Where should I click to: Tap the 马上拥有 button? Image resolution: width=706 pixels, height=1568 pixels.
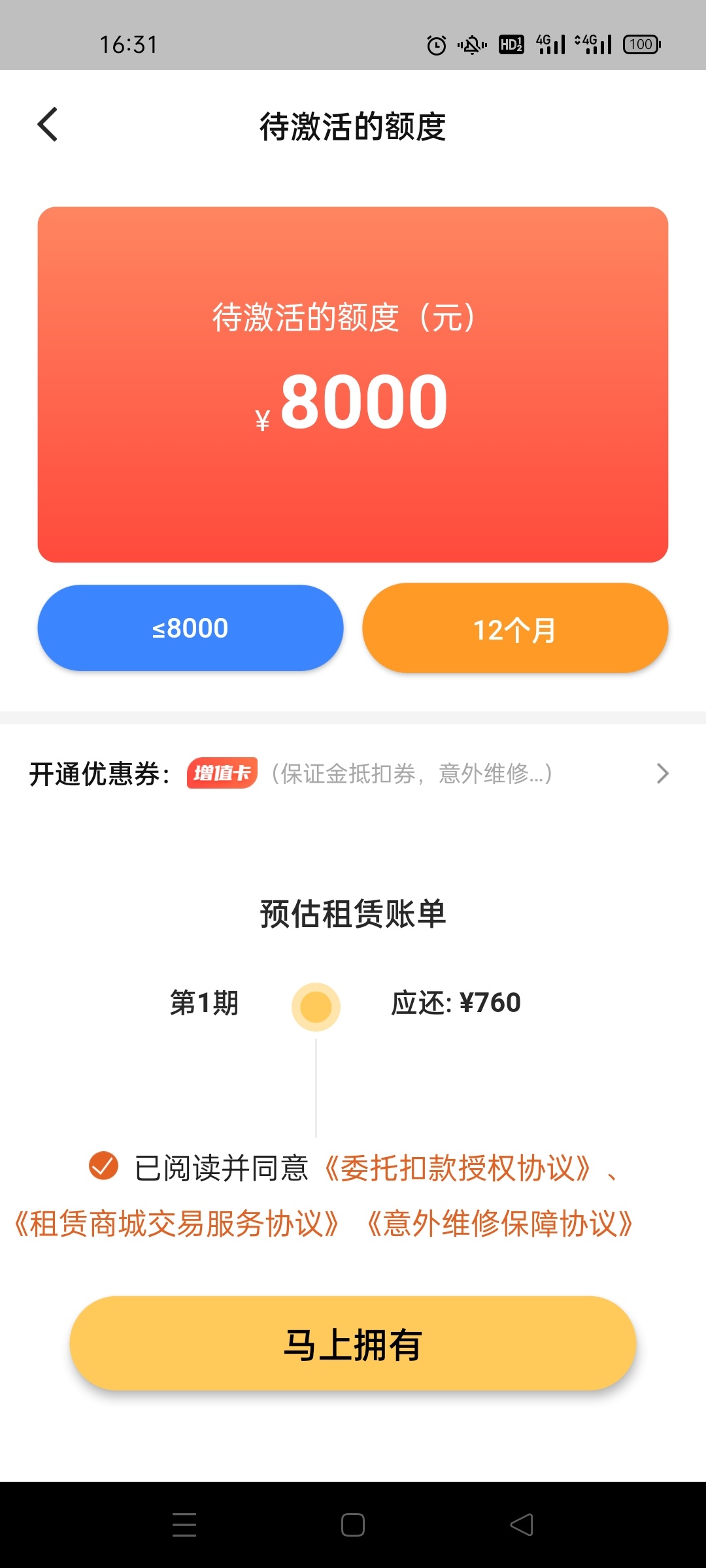[353, 1343]
